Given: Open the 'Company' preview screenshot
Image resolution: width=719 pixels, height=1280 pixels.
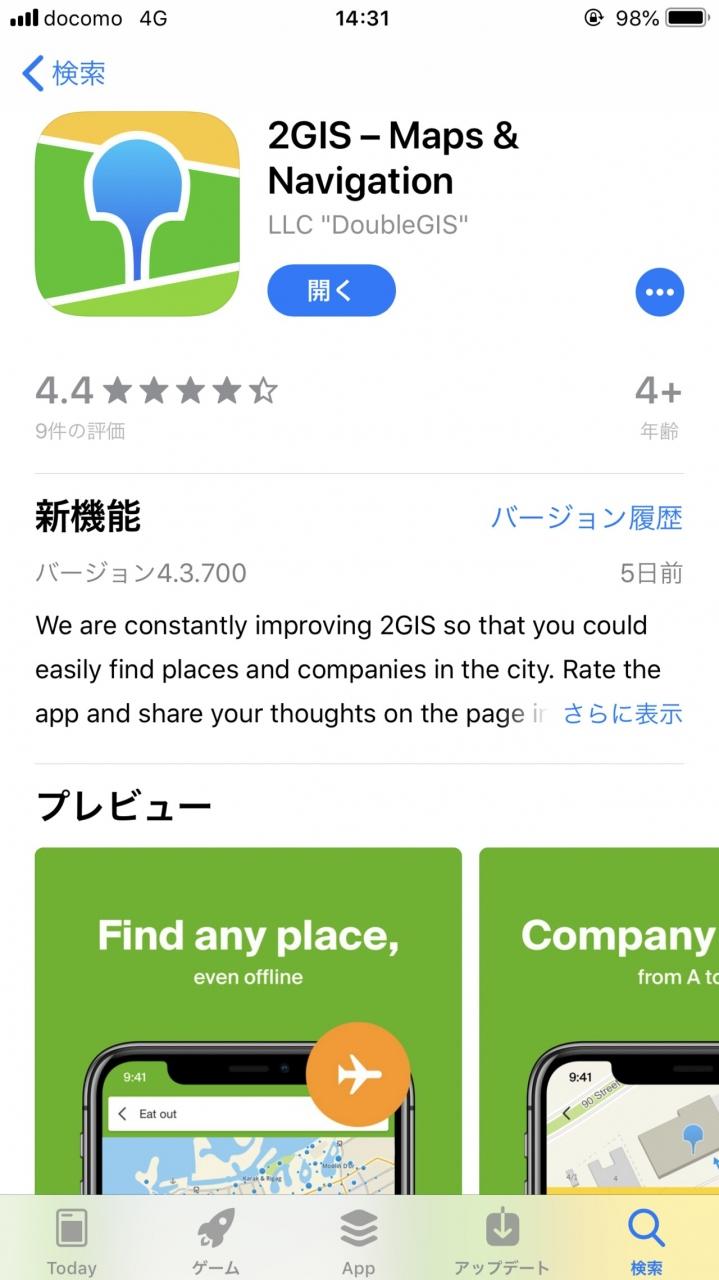Looking at the screenshot, I should (598, 1020).
